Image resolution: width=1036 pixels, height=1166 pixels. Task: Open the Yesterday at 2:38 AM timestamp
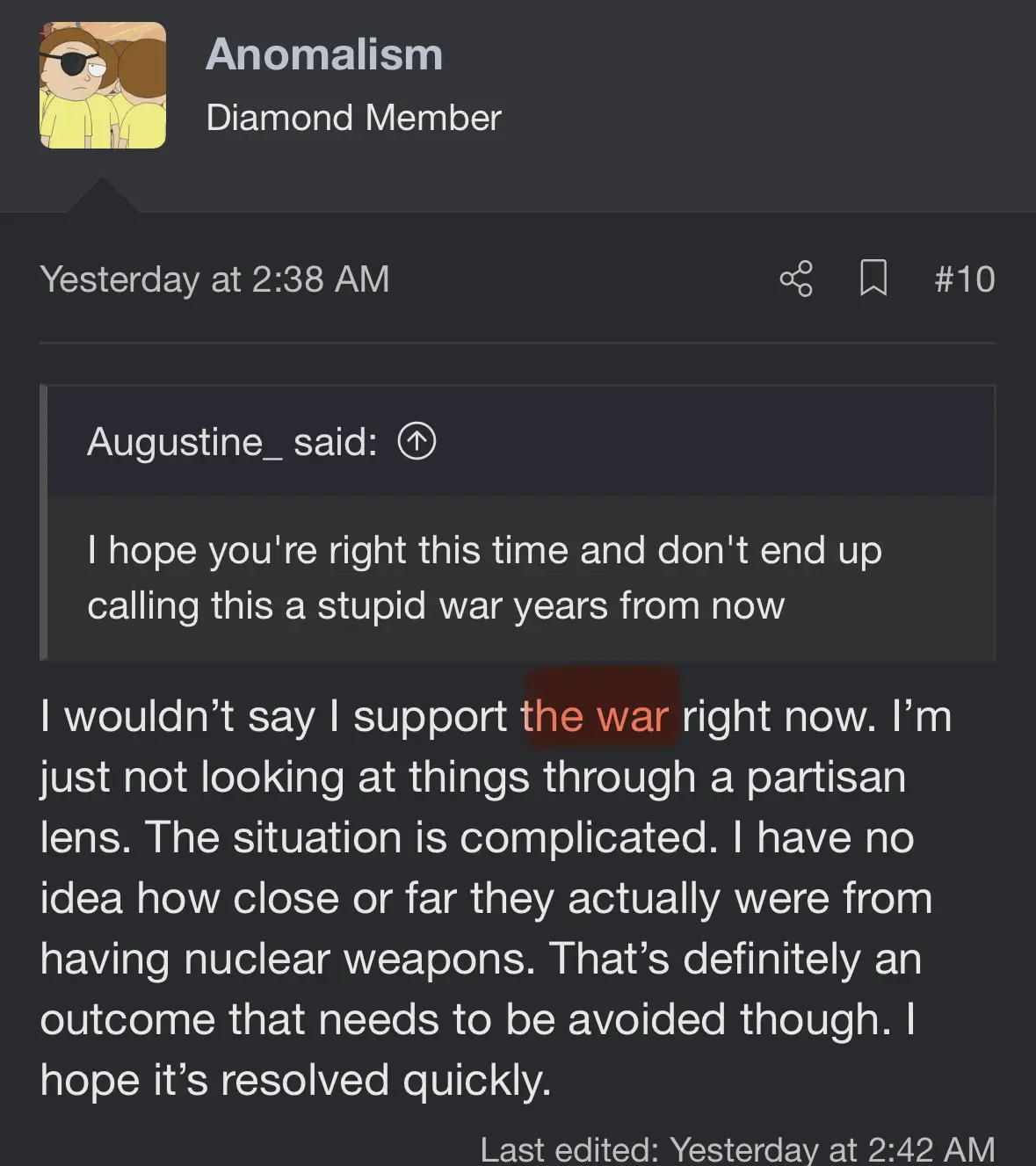(214, 279)
